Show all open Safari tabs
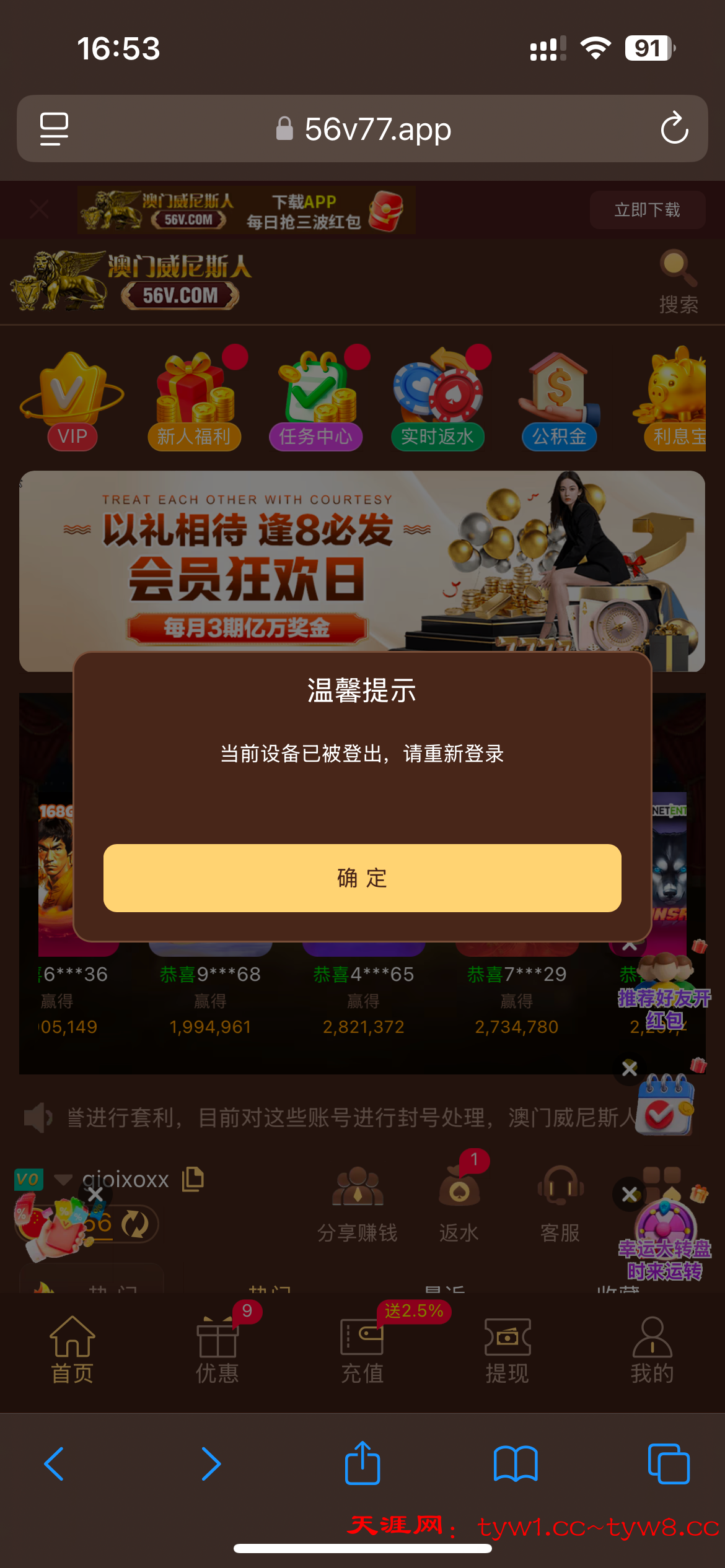 click(668, 1464)
